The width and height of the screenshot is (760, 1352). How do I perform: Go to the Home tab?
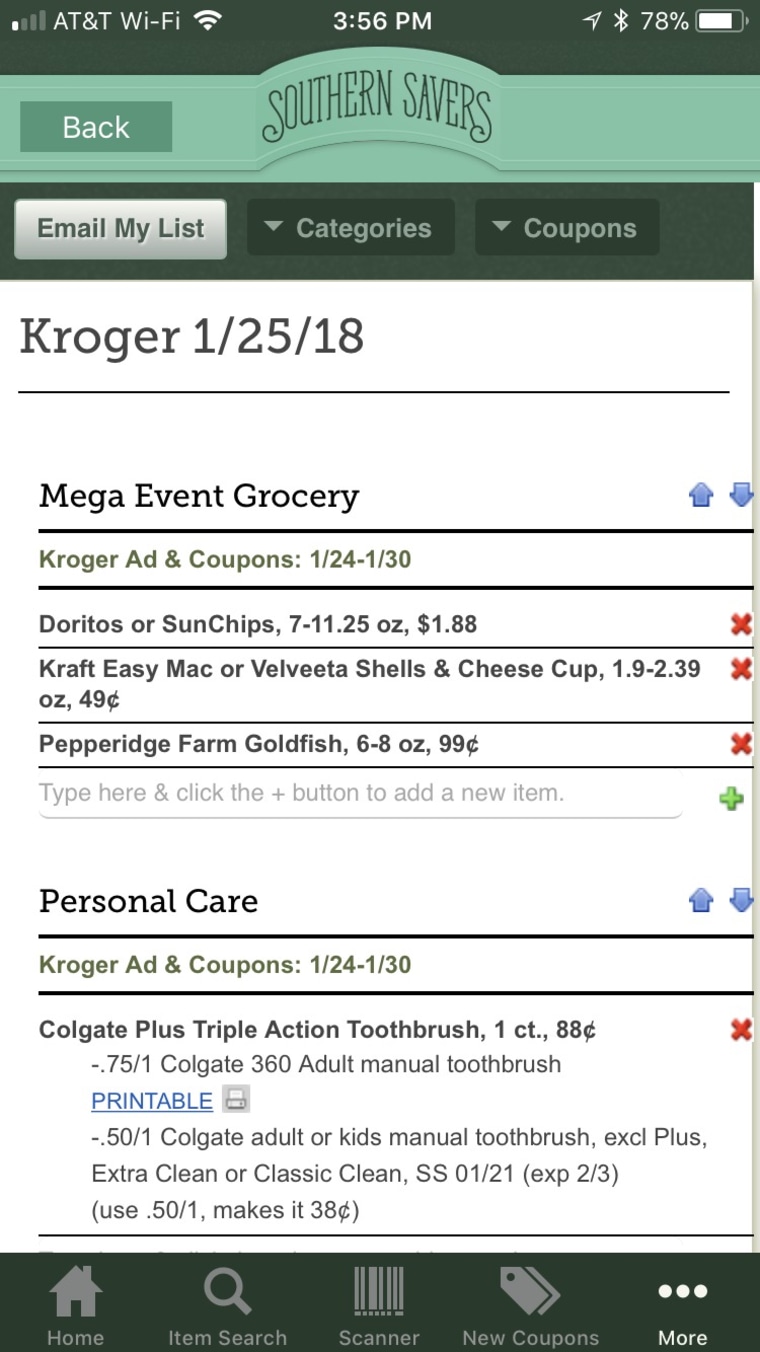(76, 1305)
